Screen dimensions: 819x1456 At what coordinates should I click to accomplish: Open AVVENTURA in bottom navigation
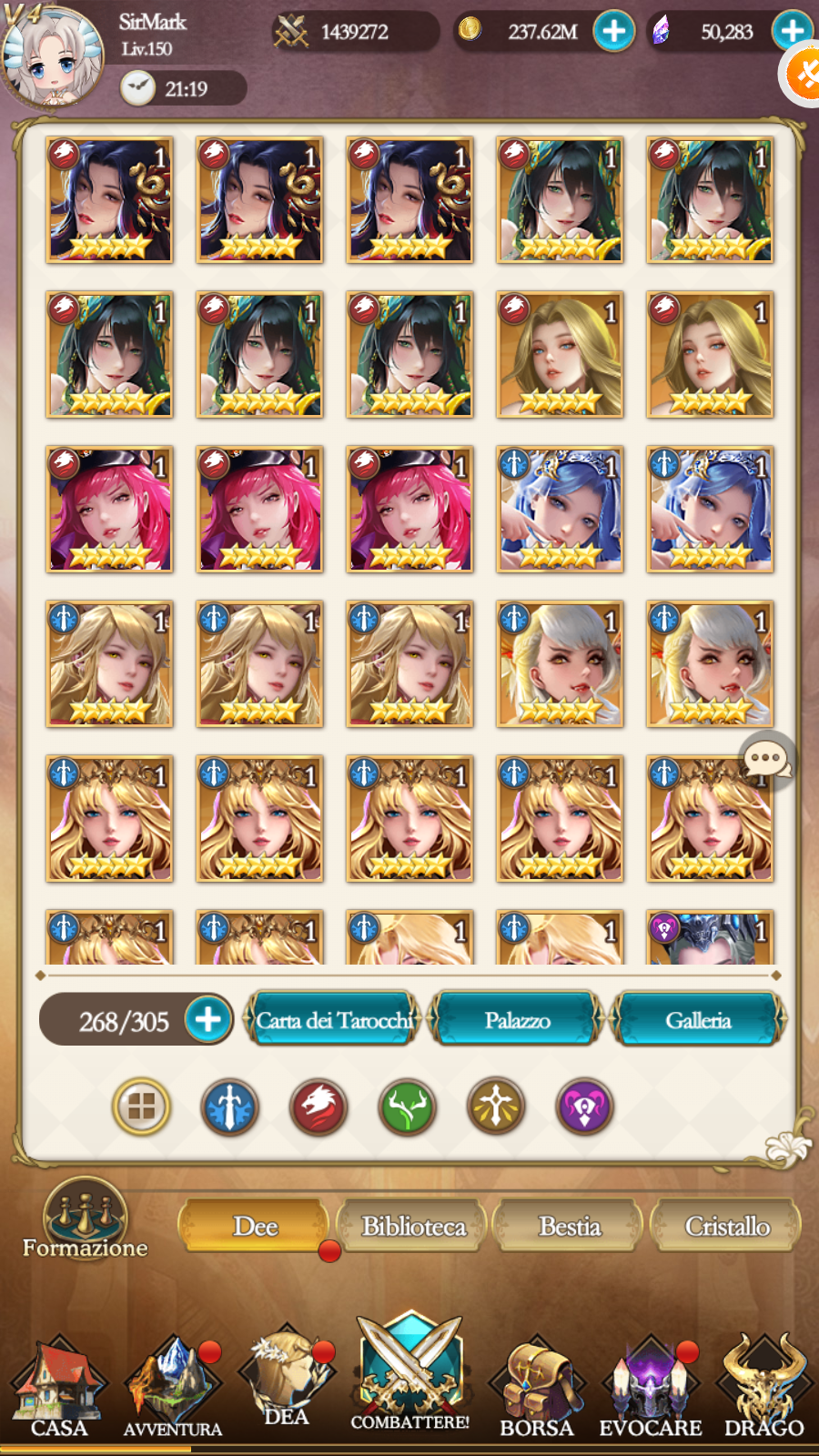(x=173, y=1390)
